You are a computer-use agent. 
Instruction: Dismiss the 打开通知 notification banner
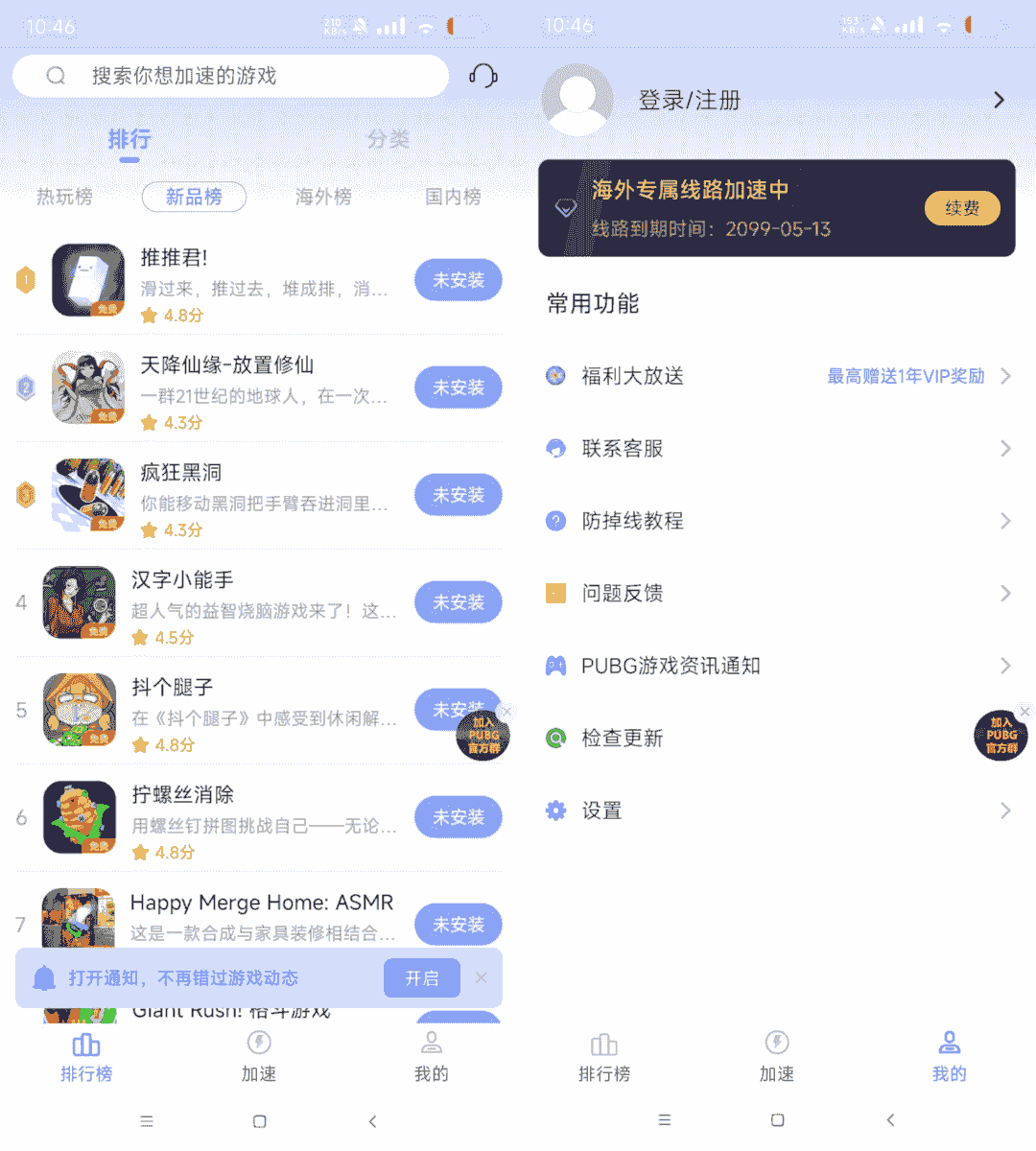pos(482,977)
